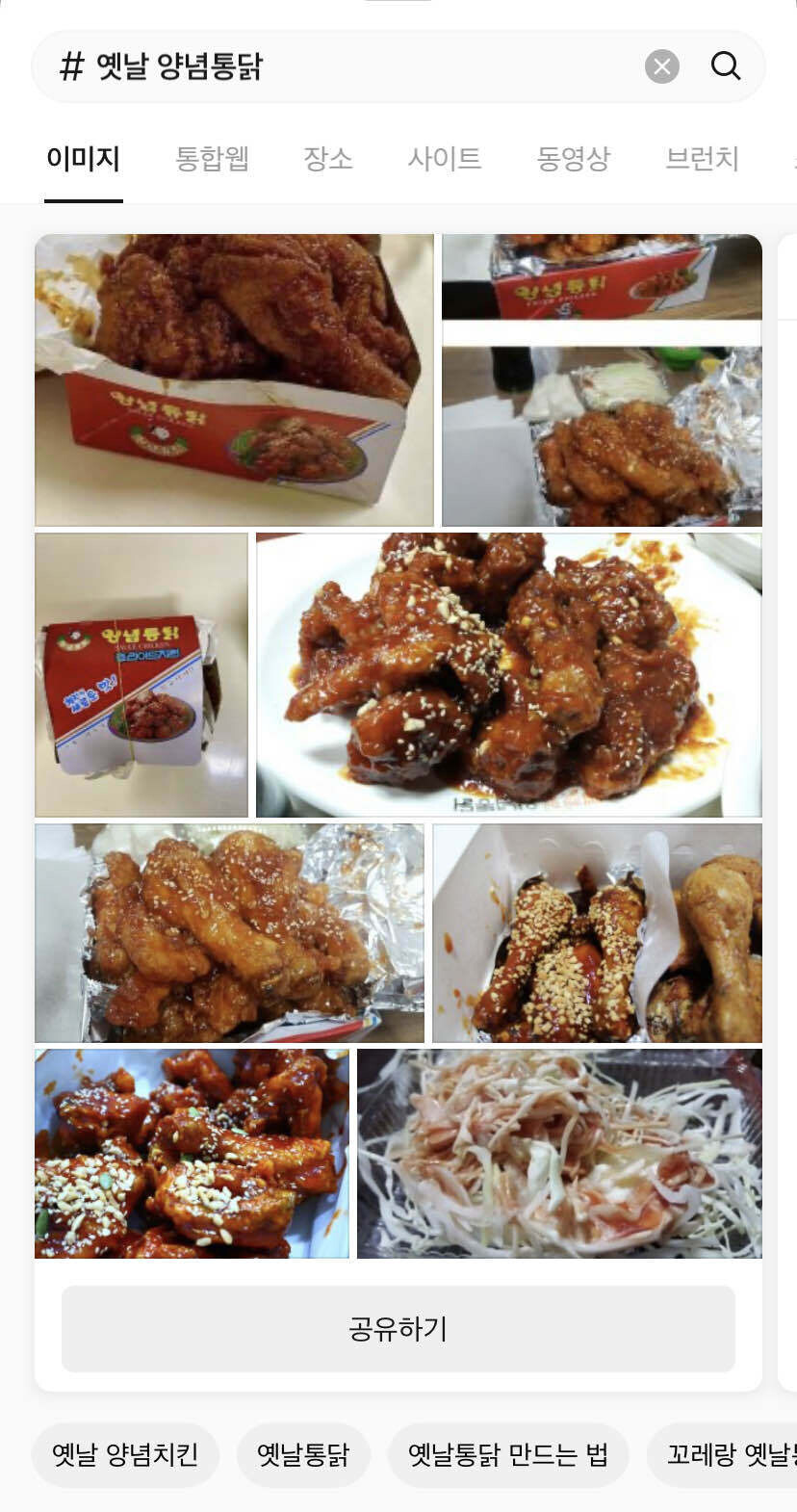The image size is (797, 1512).
Task: Open the shredded cabbage salad image
Action: coord(559,1154)
